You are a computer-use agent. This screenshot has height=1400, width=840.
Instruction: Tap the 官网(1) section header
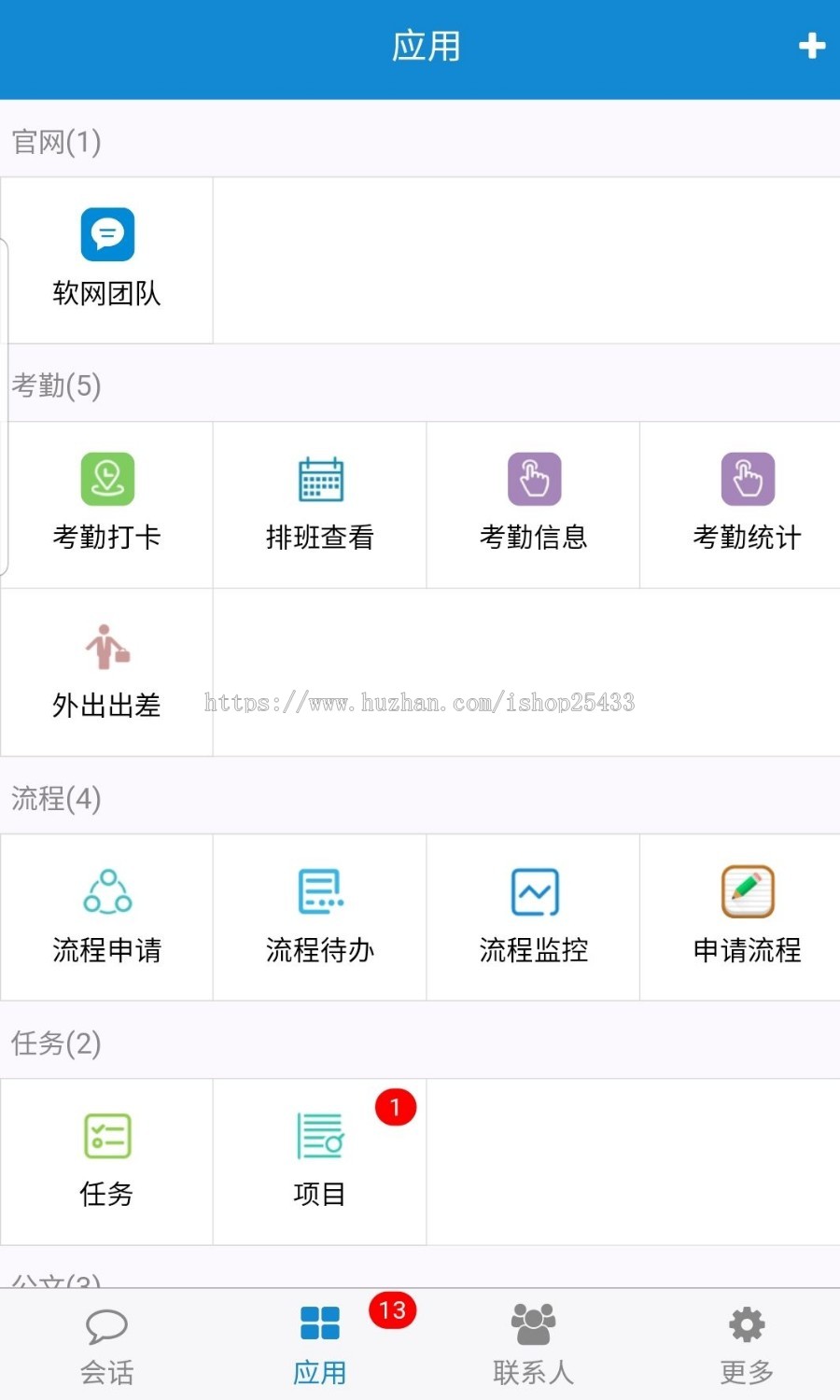(53, 141)
